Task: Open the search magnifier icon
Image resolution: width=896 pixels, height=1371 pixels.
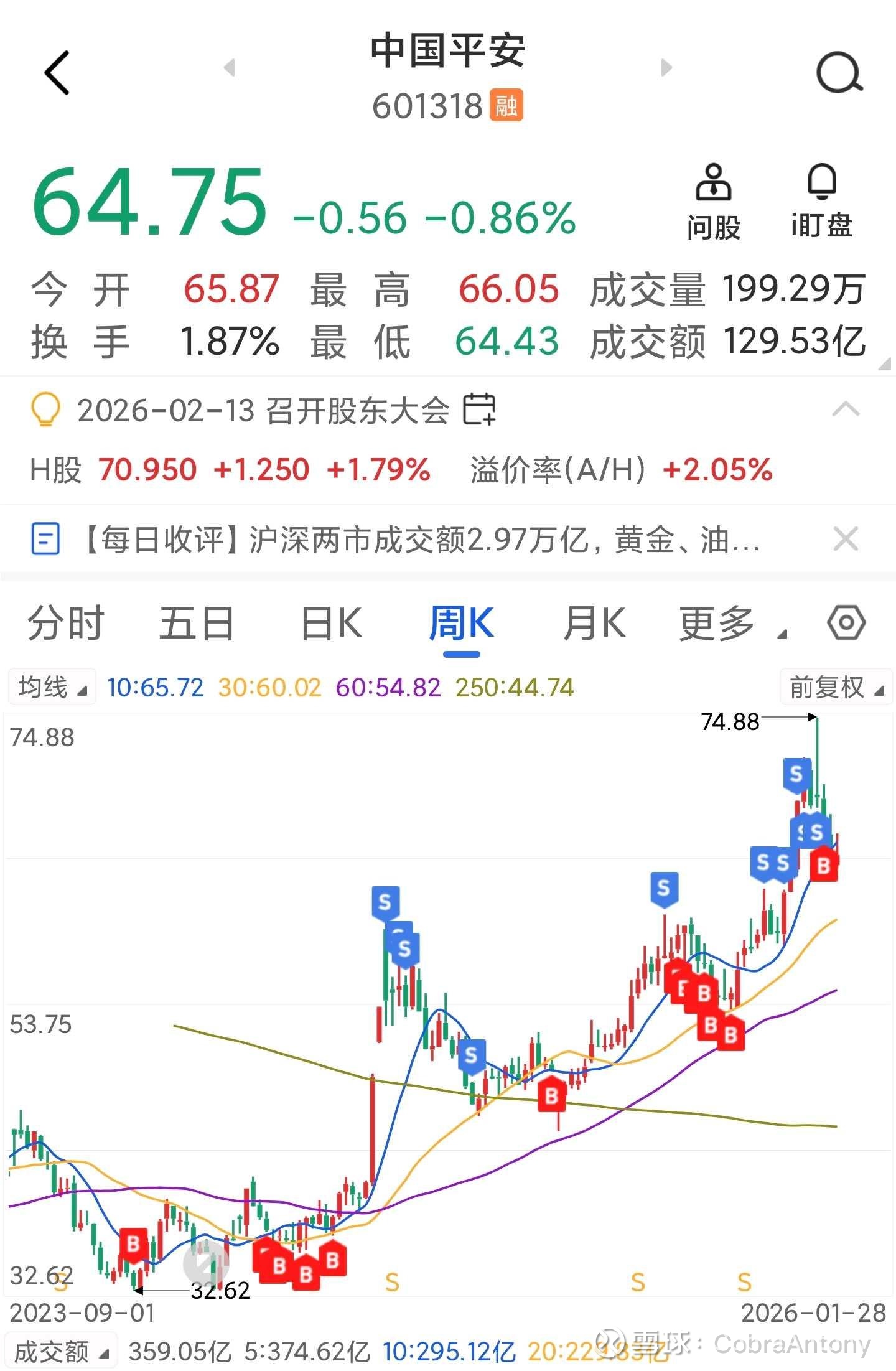Action: coord(839,73)
